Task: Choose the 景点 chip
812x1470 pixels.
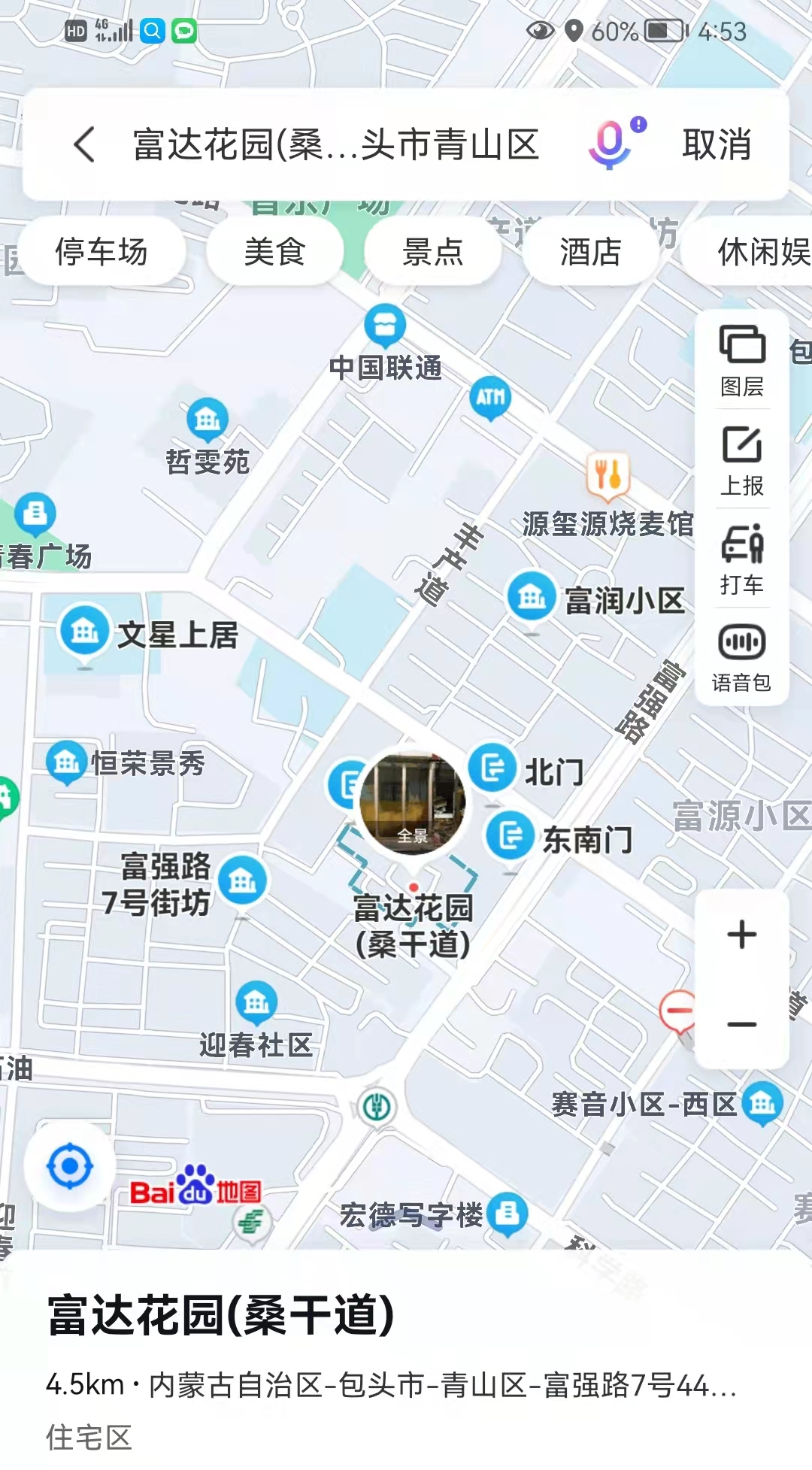Action: click(432, 251)
